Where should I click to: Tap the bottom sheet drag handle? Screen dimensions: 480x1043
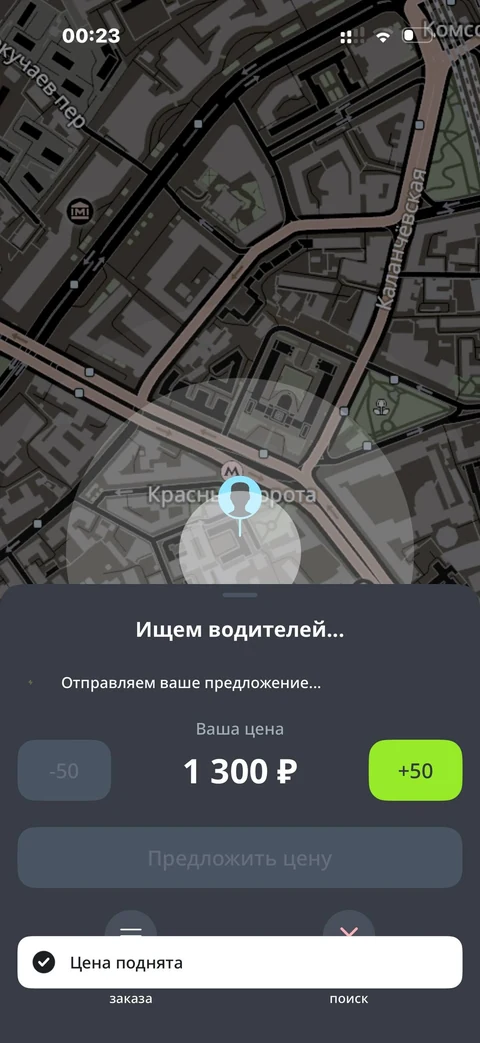point(240,595)
